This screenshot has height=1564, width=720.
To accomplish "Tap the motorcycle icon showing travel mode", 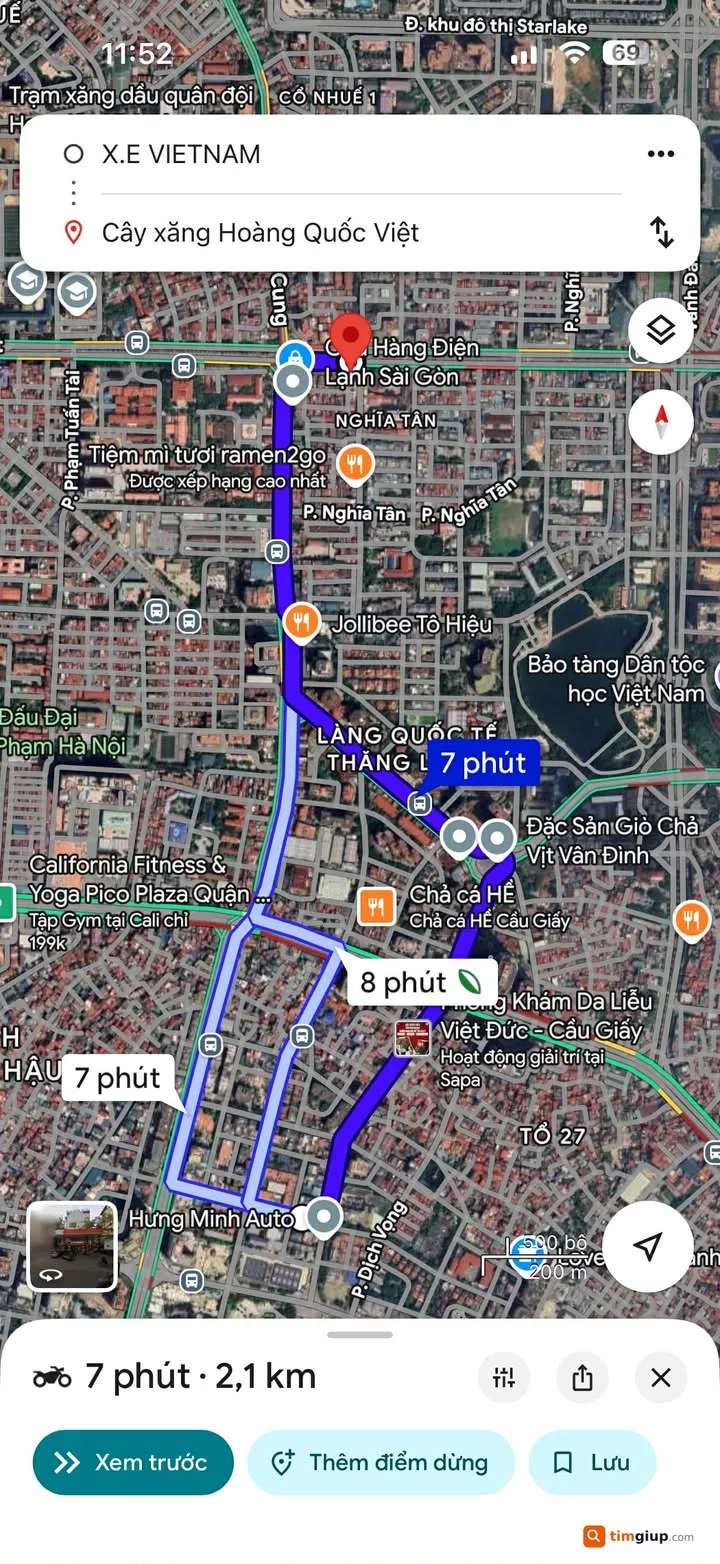I will pos(55,1377).
